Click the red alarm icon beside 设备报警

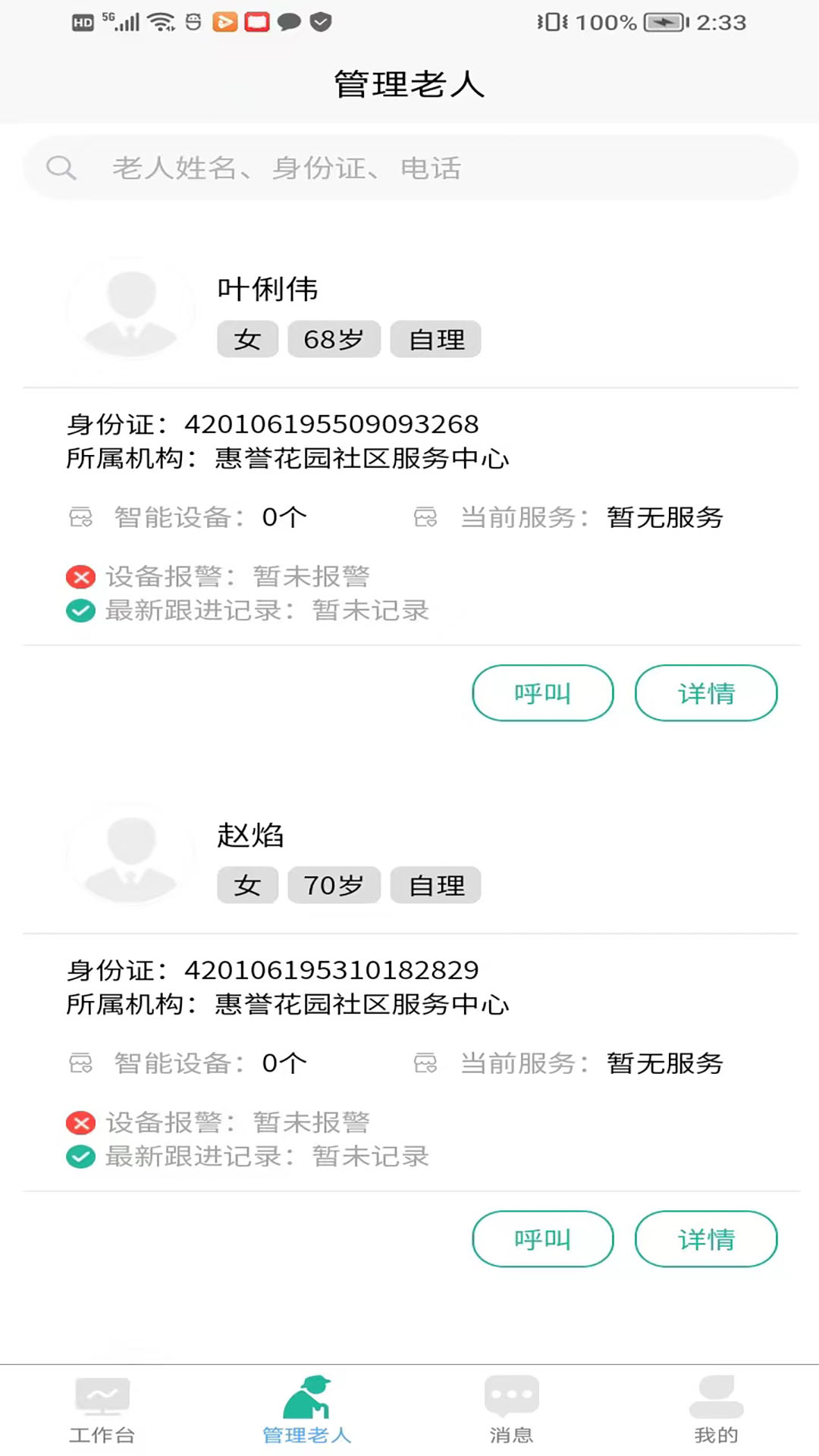(x=80, y=577)
